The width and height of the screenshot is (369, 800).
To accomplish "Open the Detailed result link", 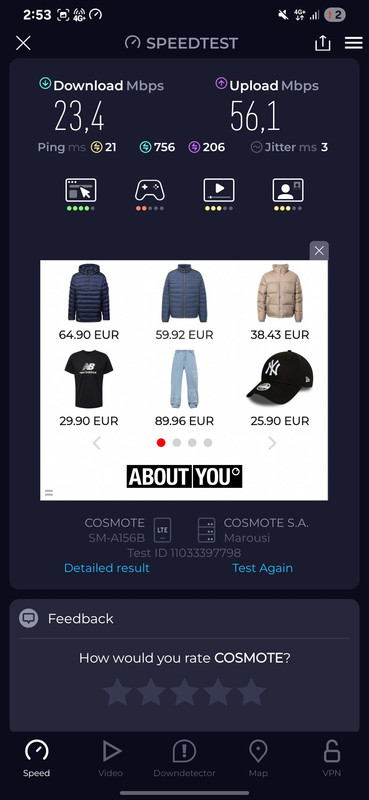I will [107, 568].
